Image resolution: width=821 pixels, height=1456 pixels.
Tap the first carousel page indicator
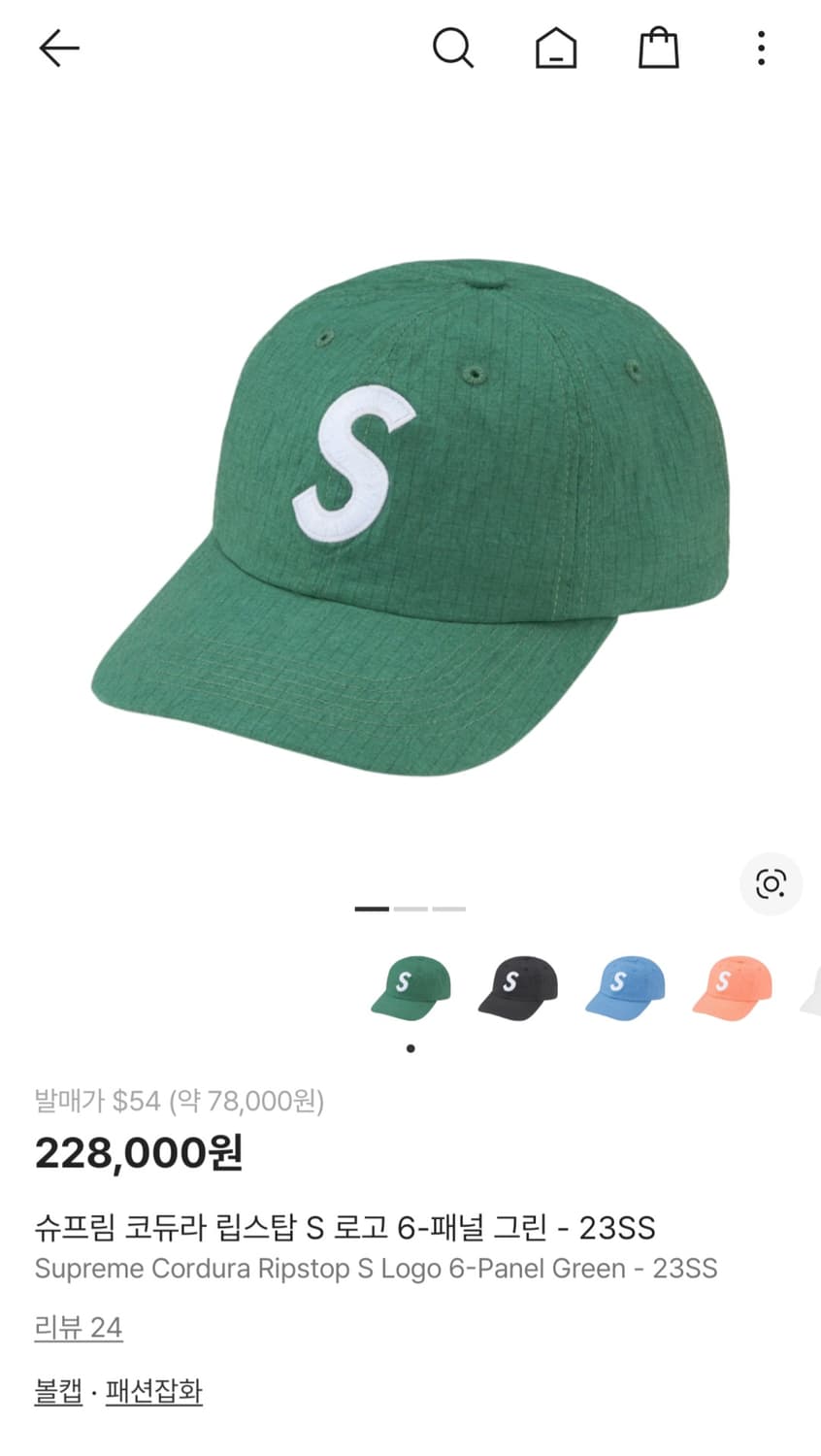tap(372, 909)
